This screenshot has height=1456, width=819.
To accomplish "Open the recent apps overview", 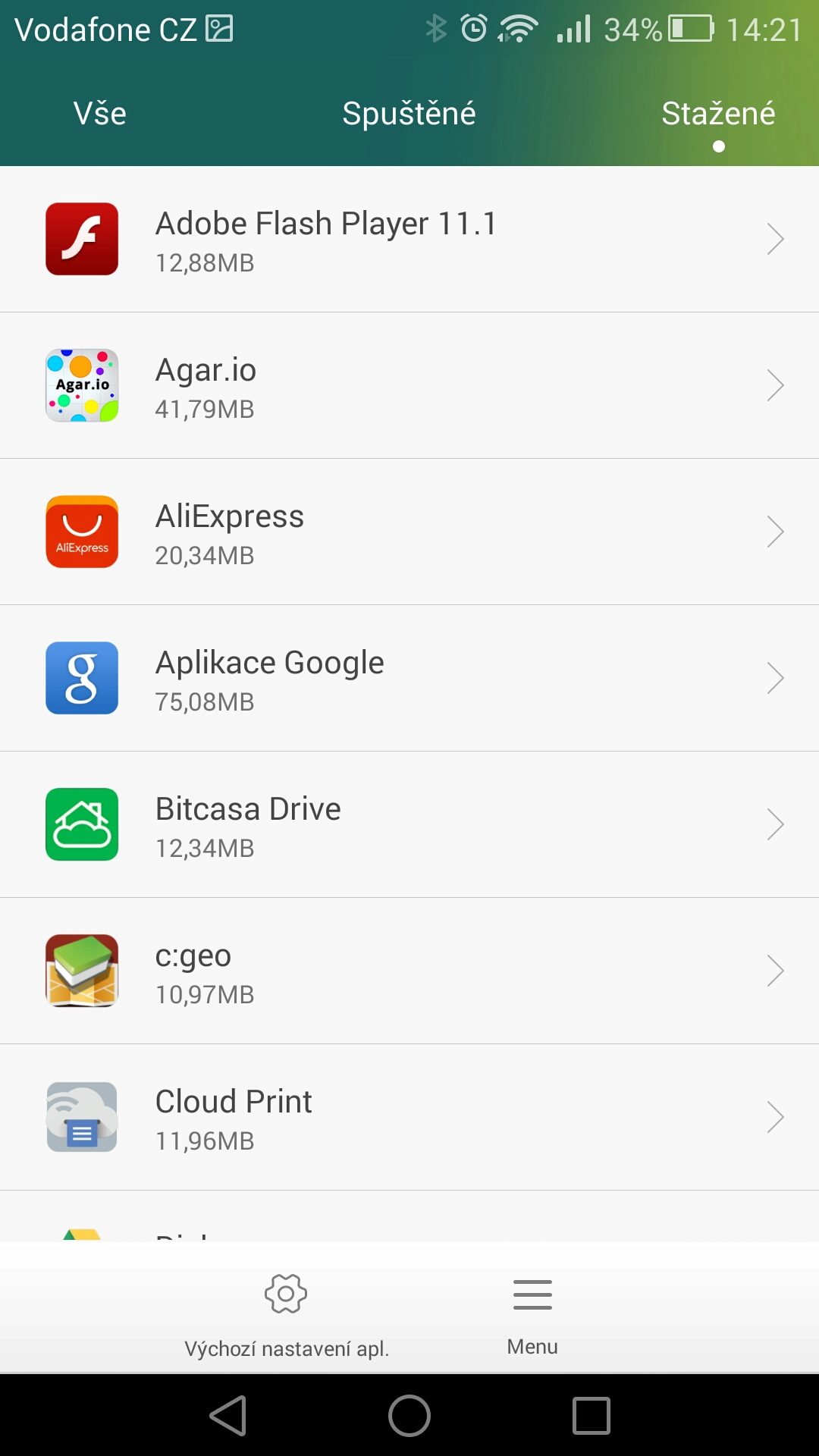I will pyautogui.click(x=591, y=1416).
